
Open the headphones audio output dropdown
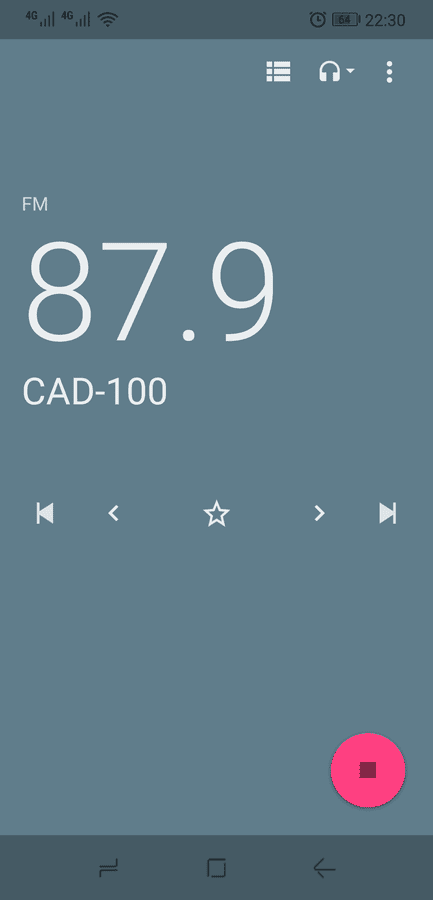point(336,72)
